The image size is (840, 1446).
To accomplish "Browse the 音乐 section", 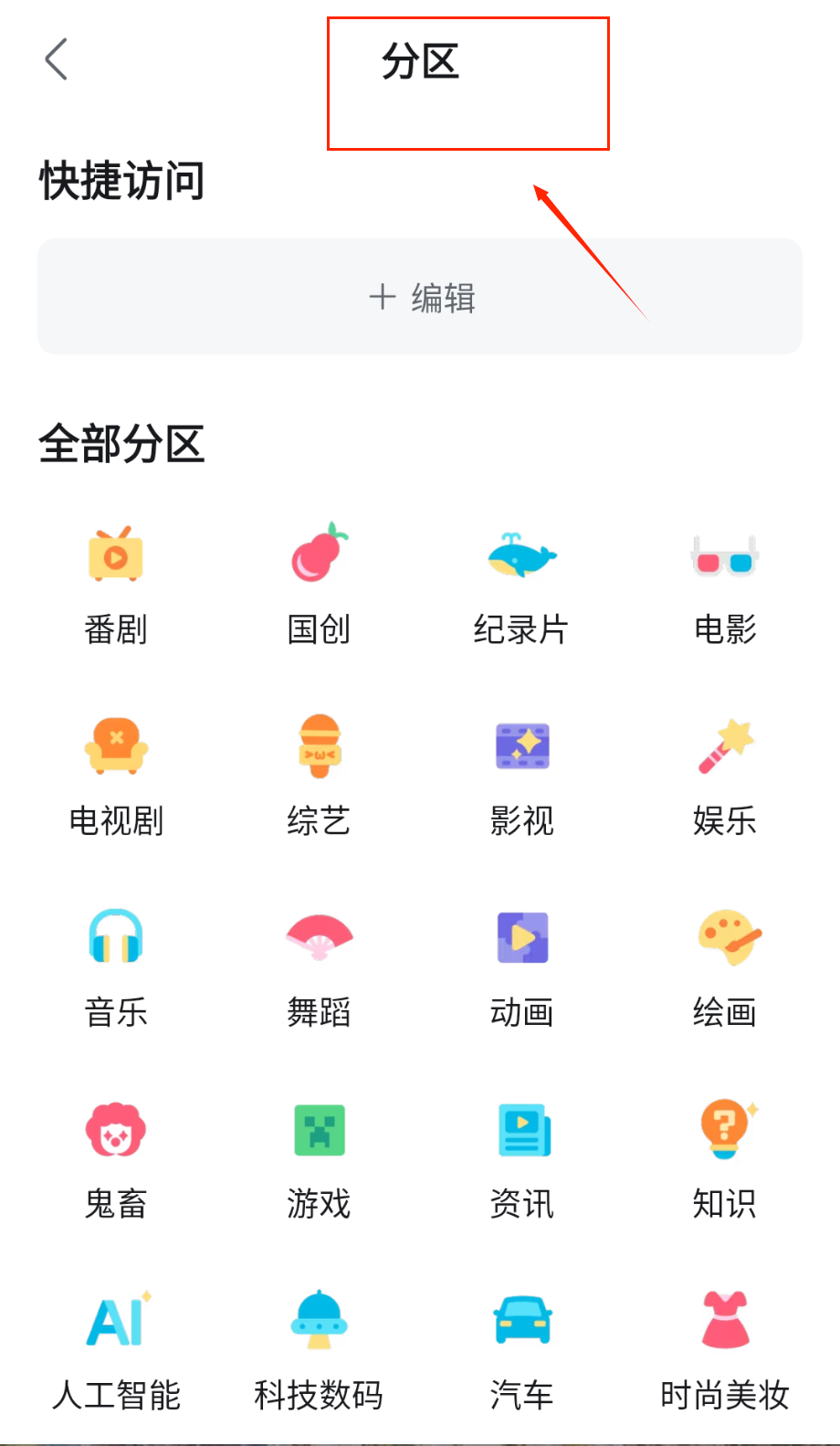I will (116, 966).
